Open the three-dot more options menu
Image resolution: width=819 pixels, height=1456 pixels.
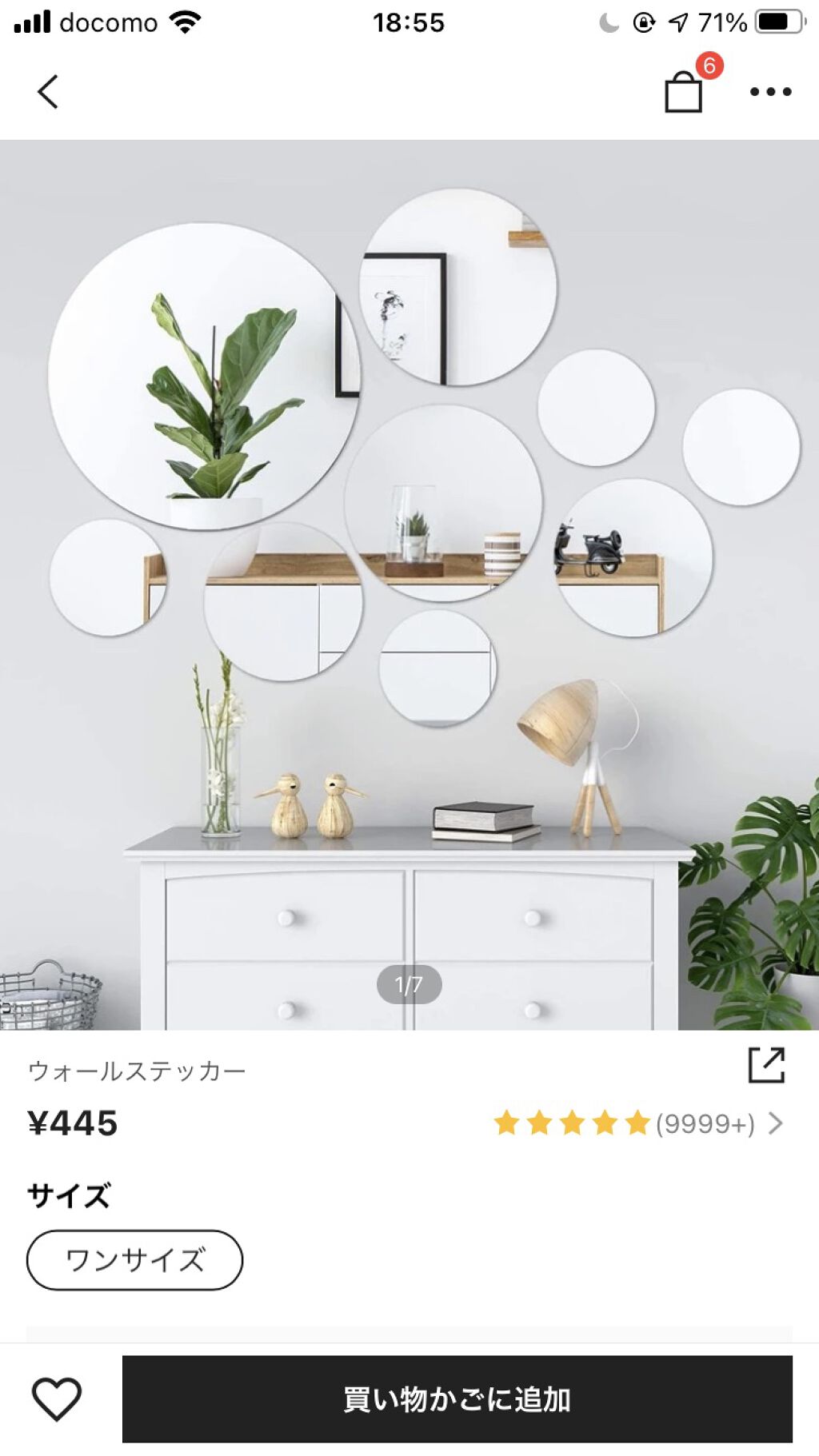pyautogui.click(x=769, y=90)
